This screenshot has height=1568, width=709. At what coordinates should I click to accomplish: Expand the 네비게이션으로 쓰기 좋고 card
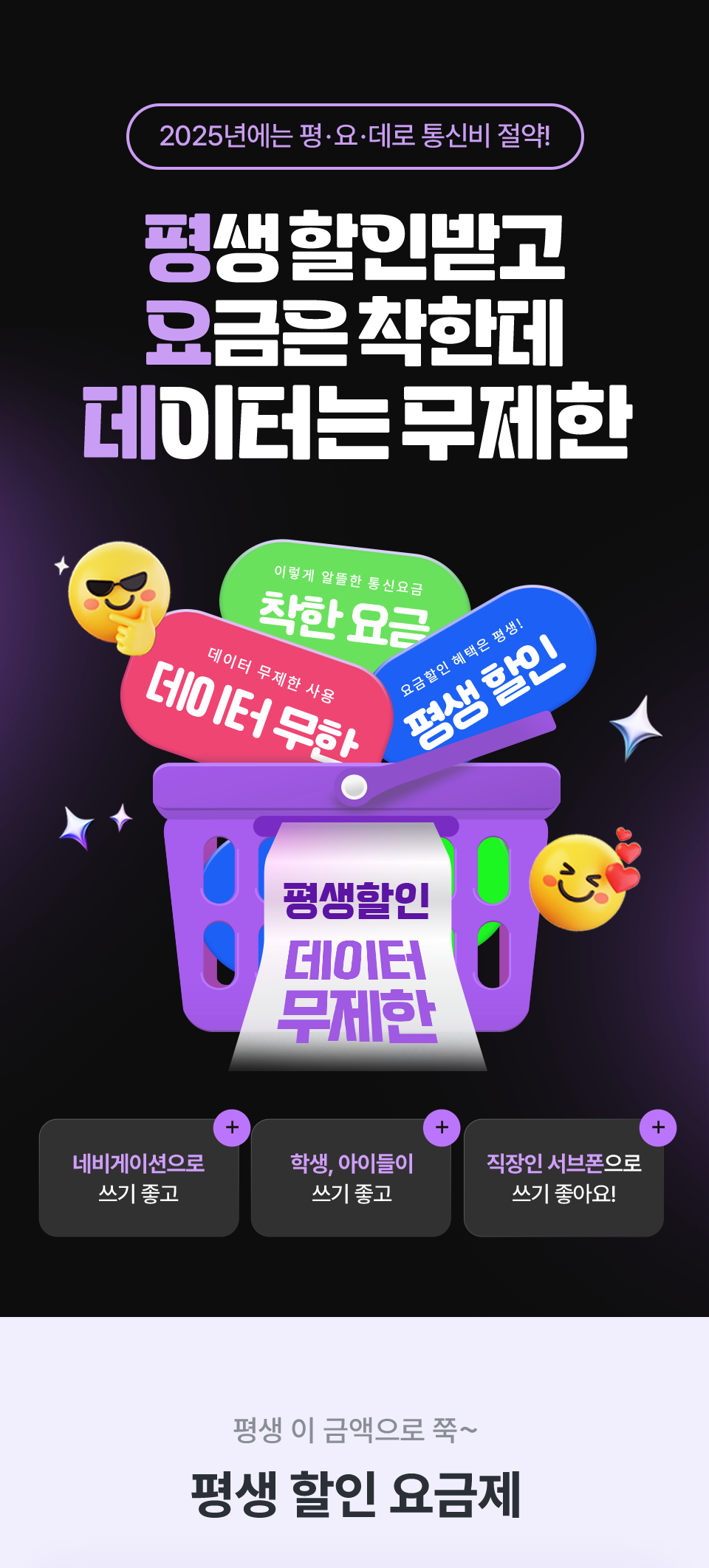click(x=232, y=1127)
